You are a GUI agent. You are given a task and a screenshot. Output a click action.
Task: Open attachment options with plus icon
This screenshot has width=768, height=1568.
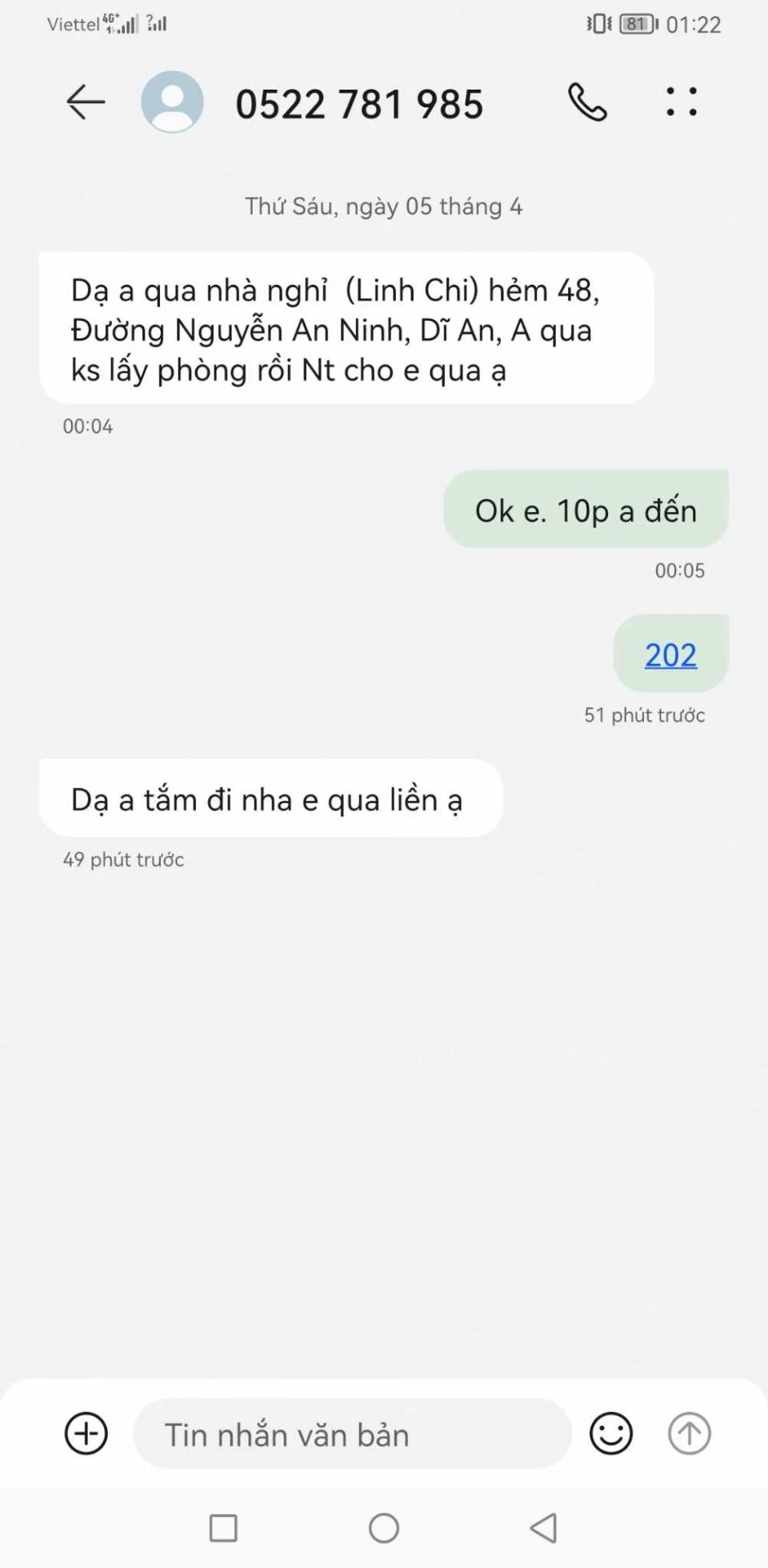(x=86, y=1433)
